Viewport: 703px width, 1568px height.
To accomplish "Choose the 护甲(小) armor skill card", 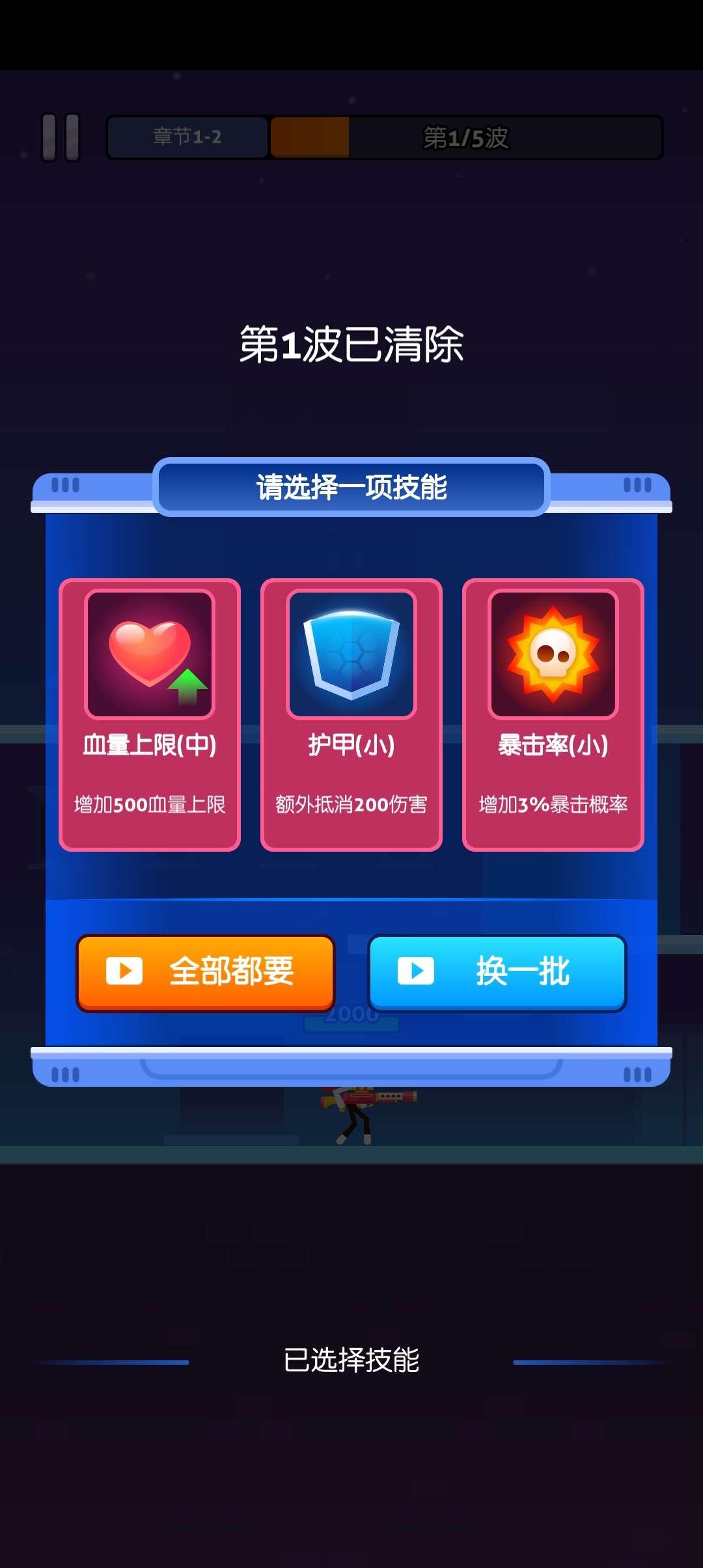I will [351, 714].
